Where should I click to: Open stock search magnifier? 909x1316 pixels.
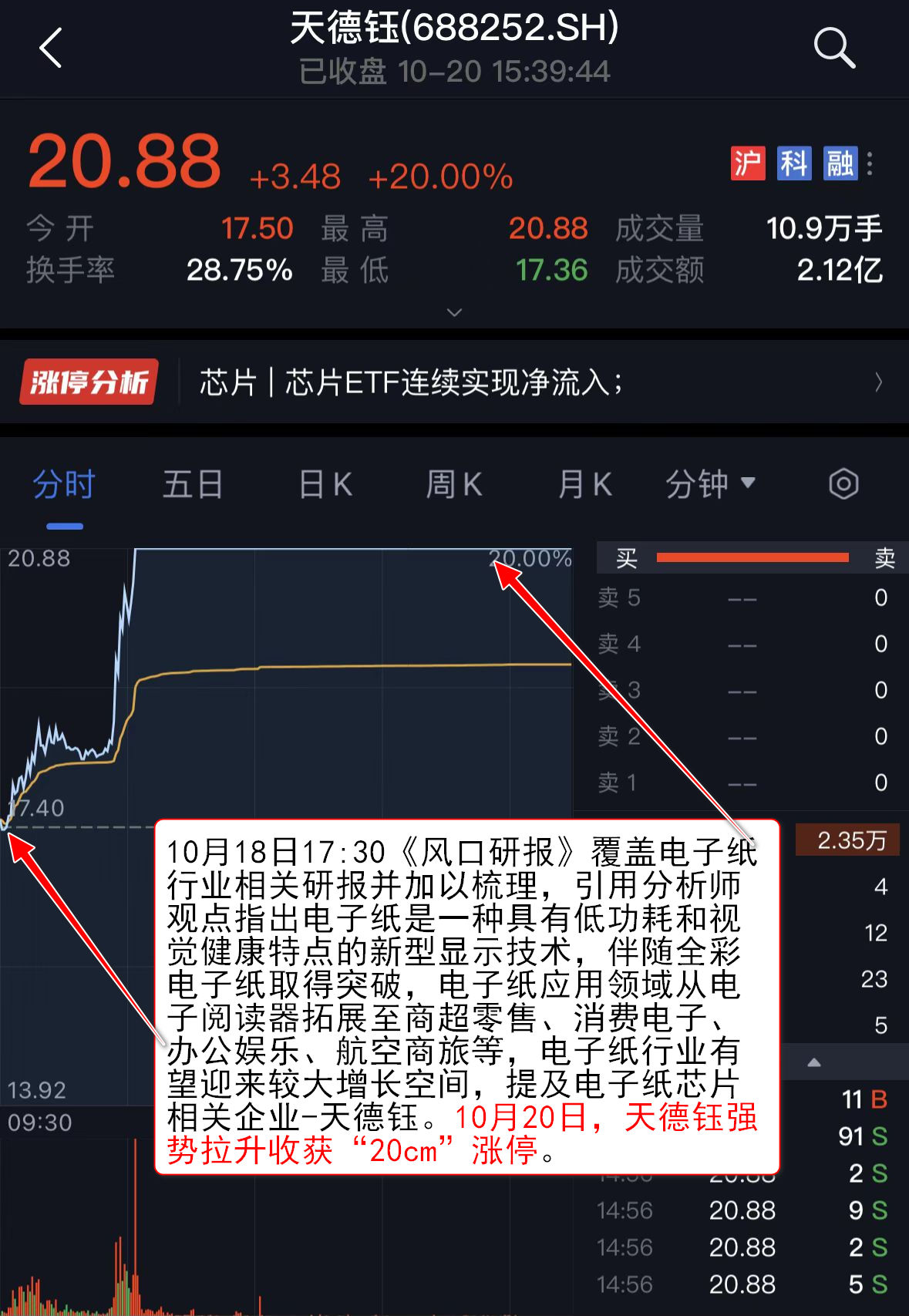coord(834,48)
